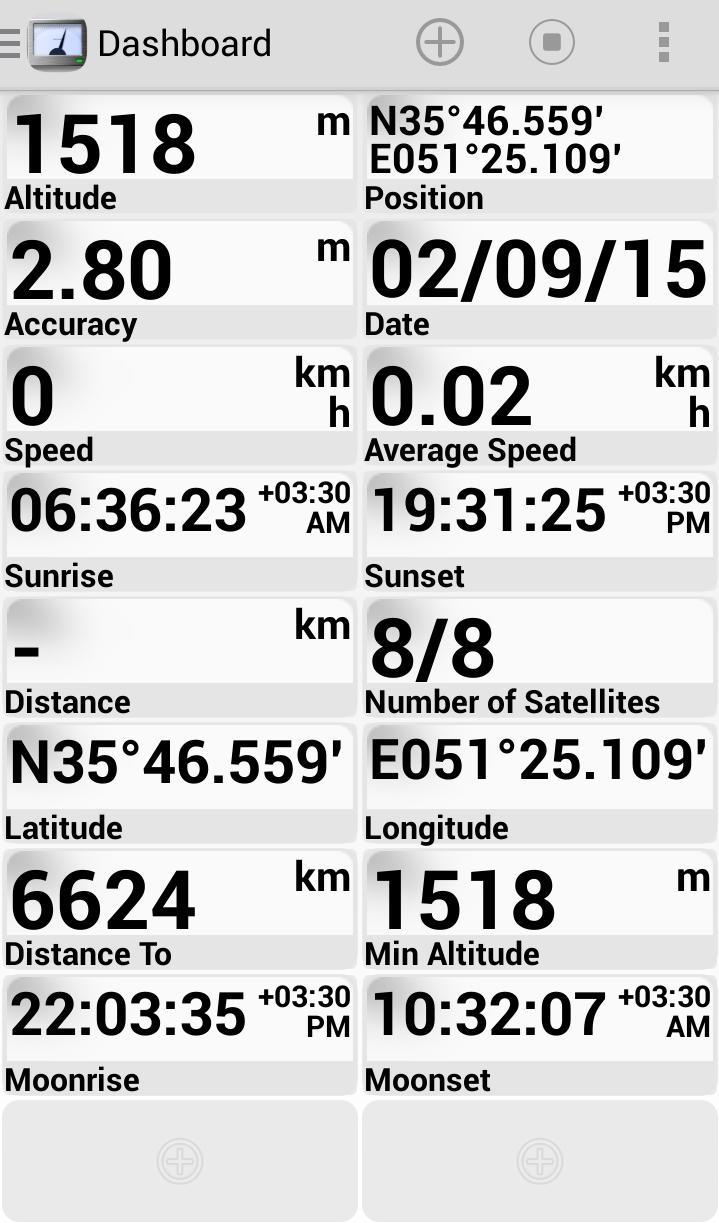719x1223 pixels.
Task: Open the Position tile
Action: click(x=540, y=155)
